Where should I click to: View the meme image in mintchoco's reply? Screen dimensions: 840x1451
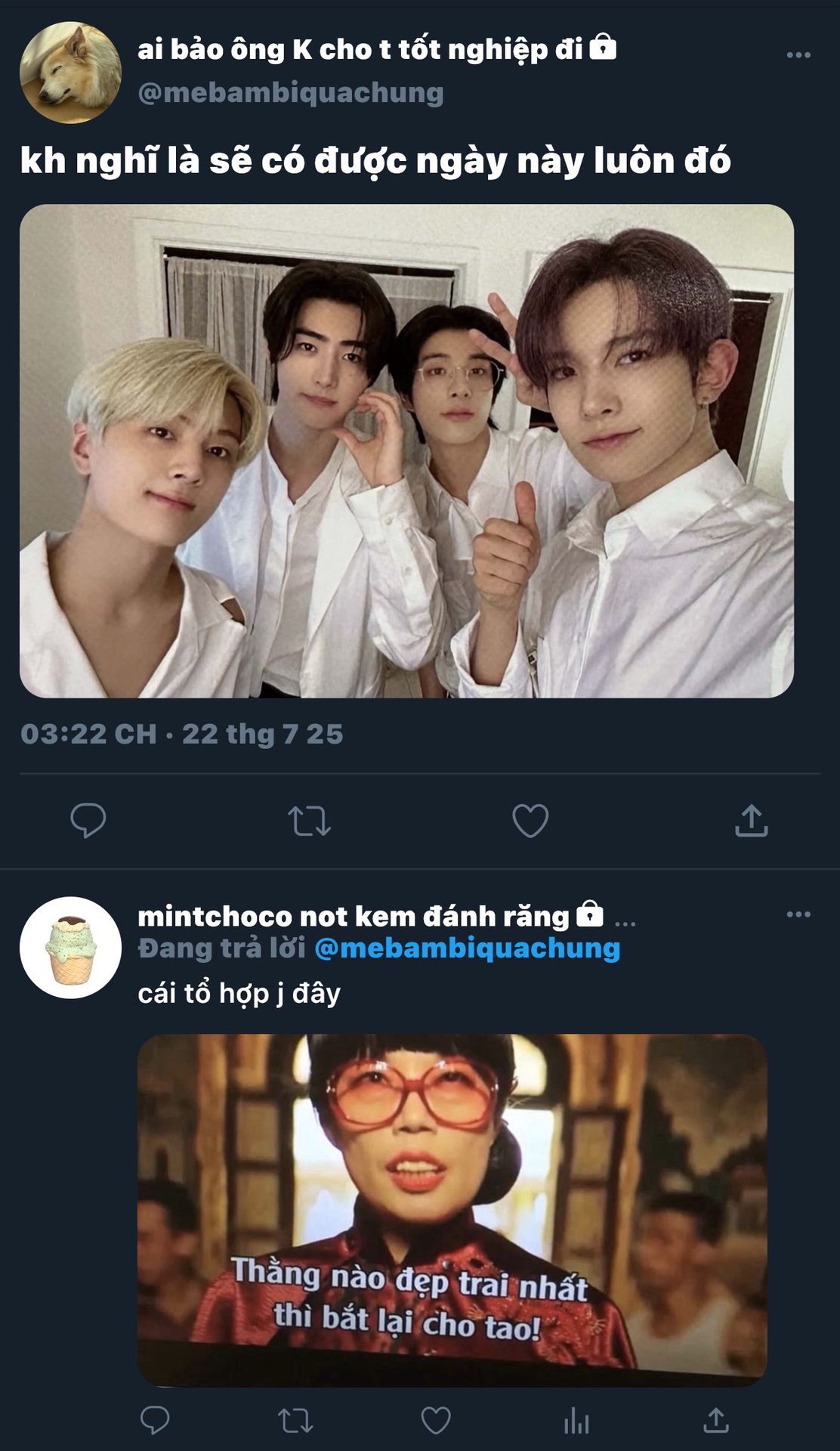coord(452,1209)
